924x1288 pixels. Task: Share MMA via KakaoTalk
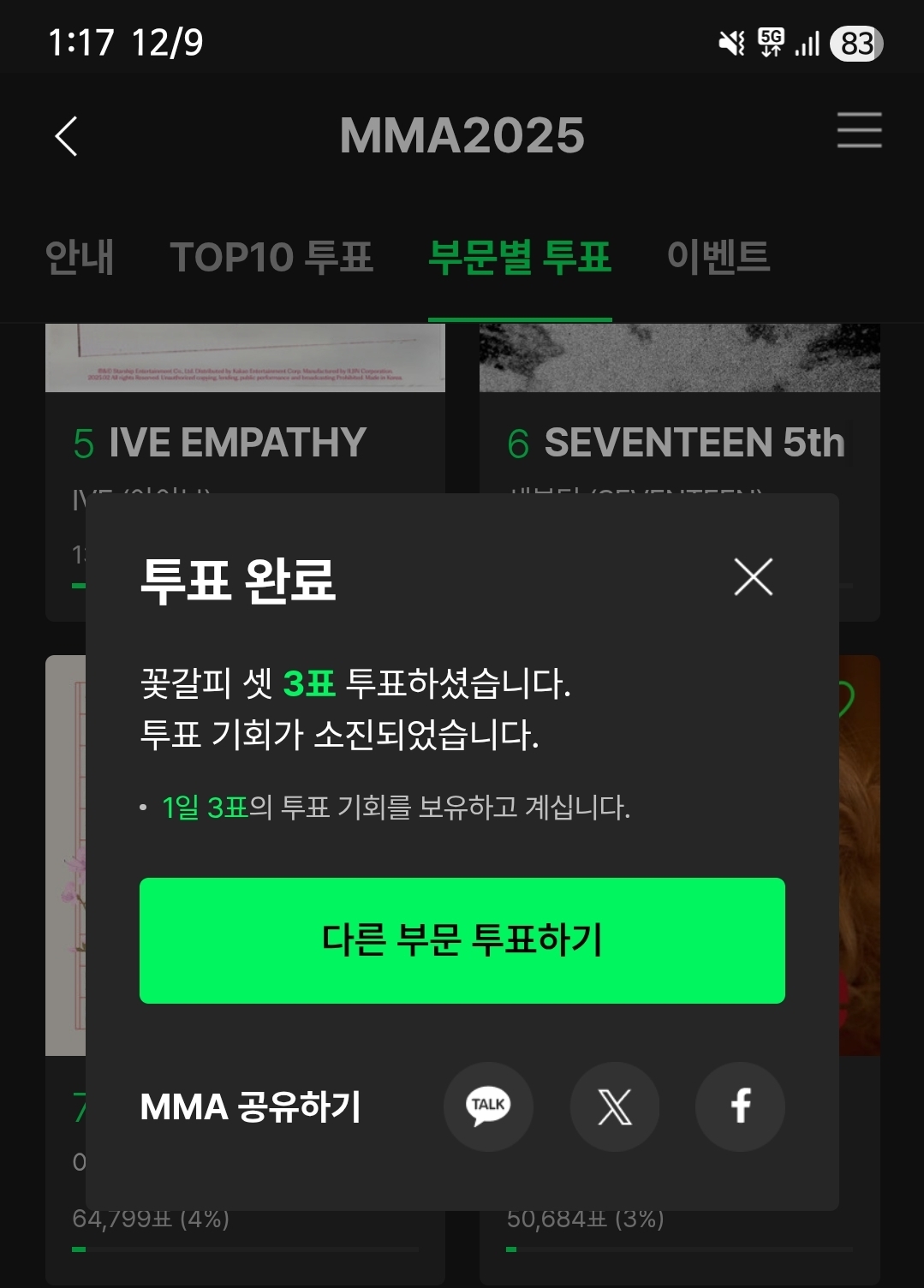coord(488,1106)
